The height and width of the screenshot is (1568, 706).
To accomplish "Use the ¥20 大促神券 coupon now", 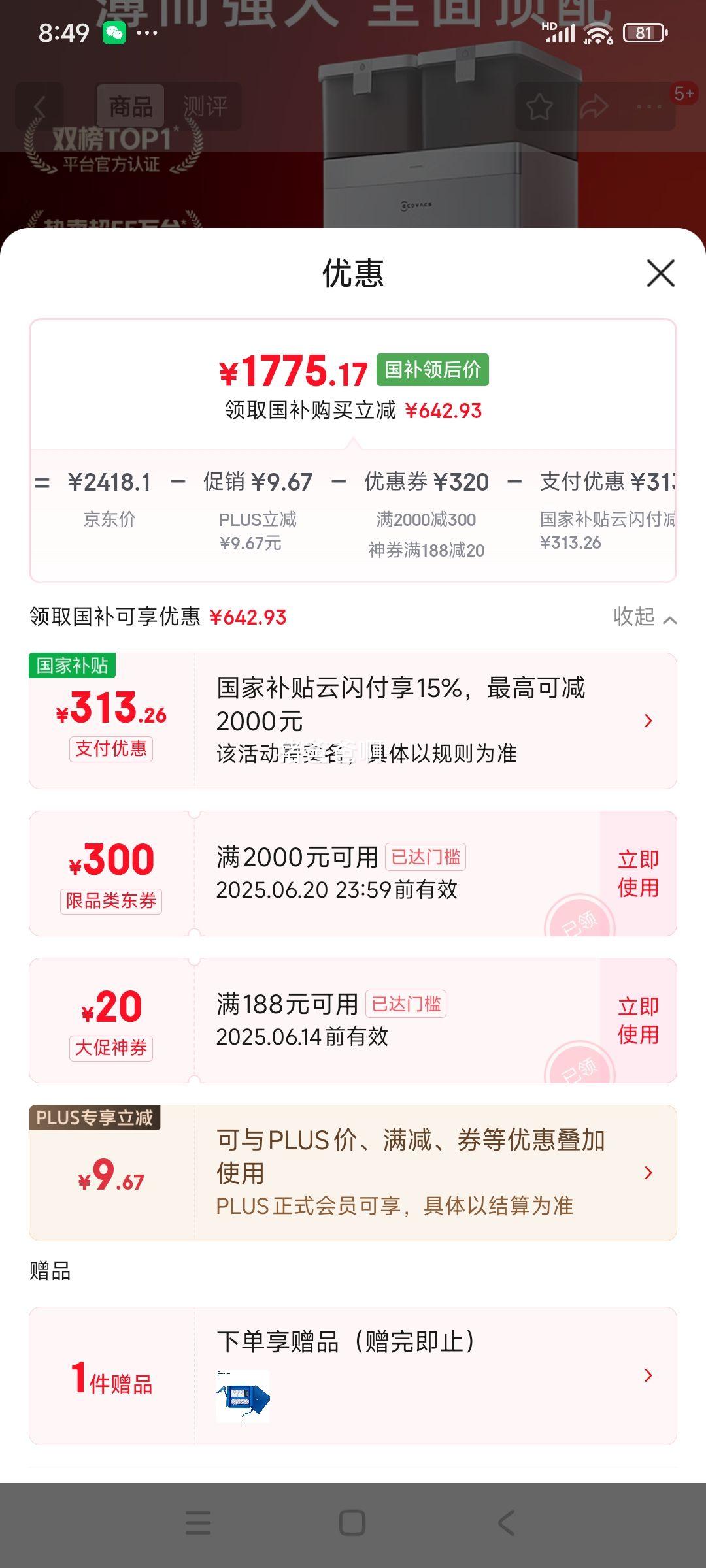I will point(638,1021).
